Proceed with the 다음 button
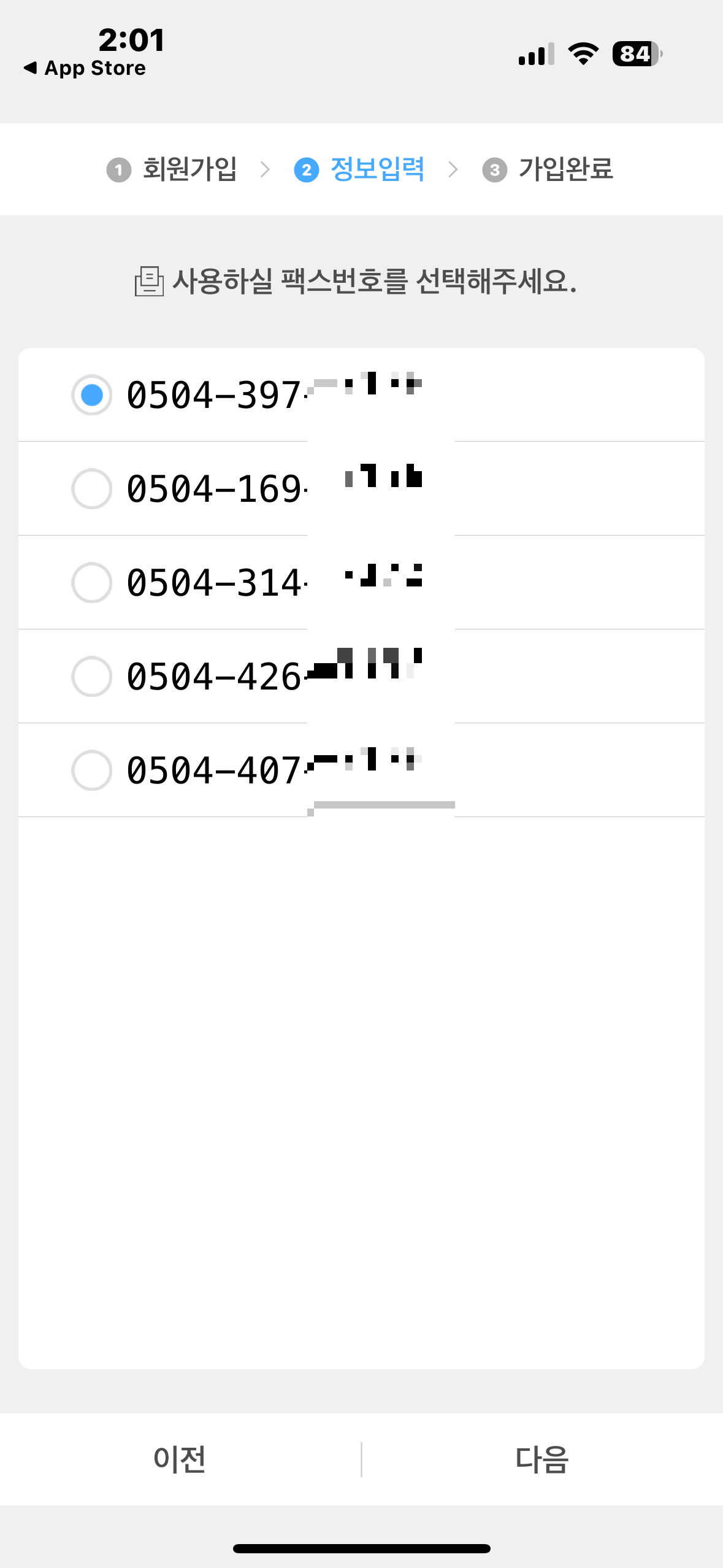 coord(542,1459)
